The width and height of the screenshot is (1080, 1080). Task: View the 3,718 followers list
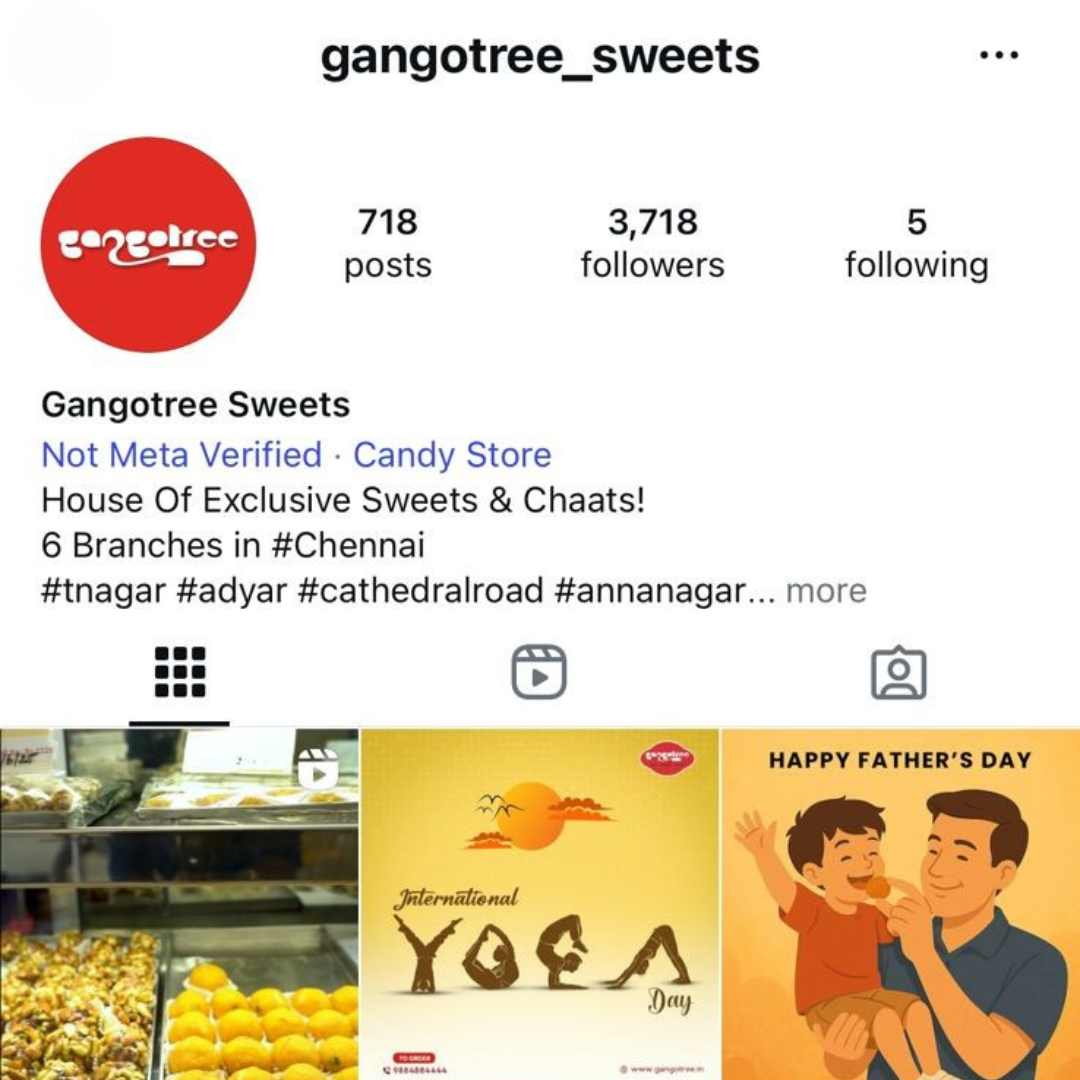click(x=652, y=243)
